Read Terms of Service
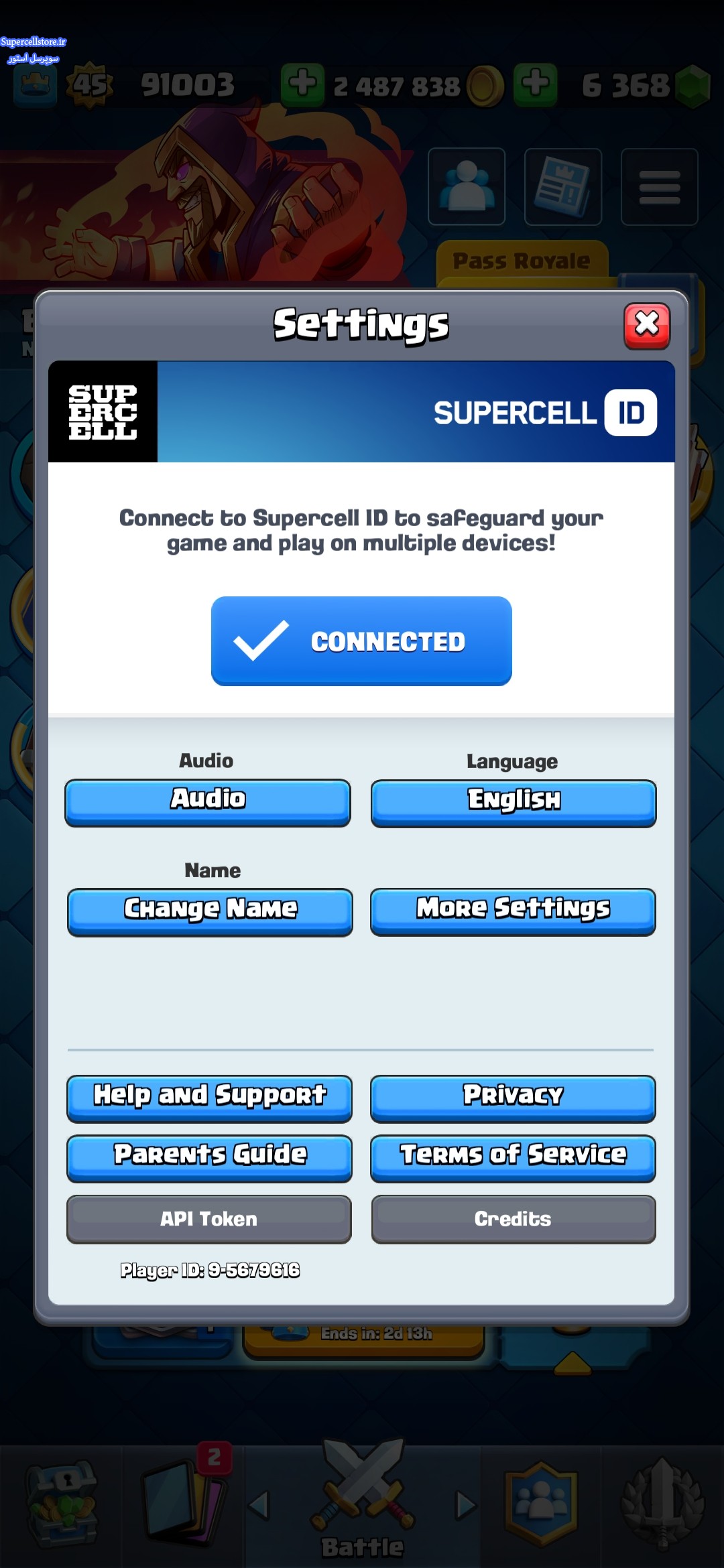 coord(513,1158)
